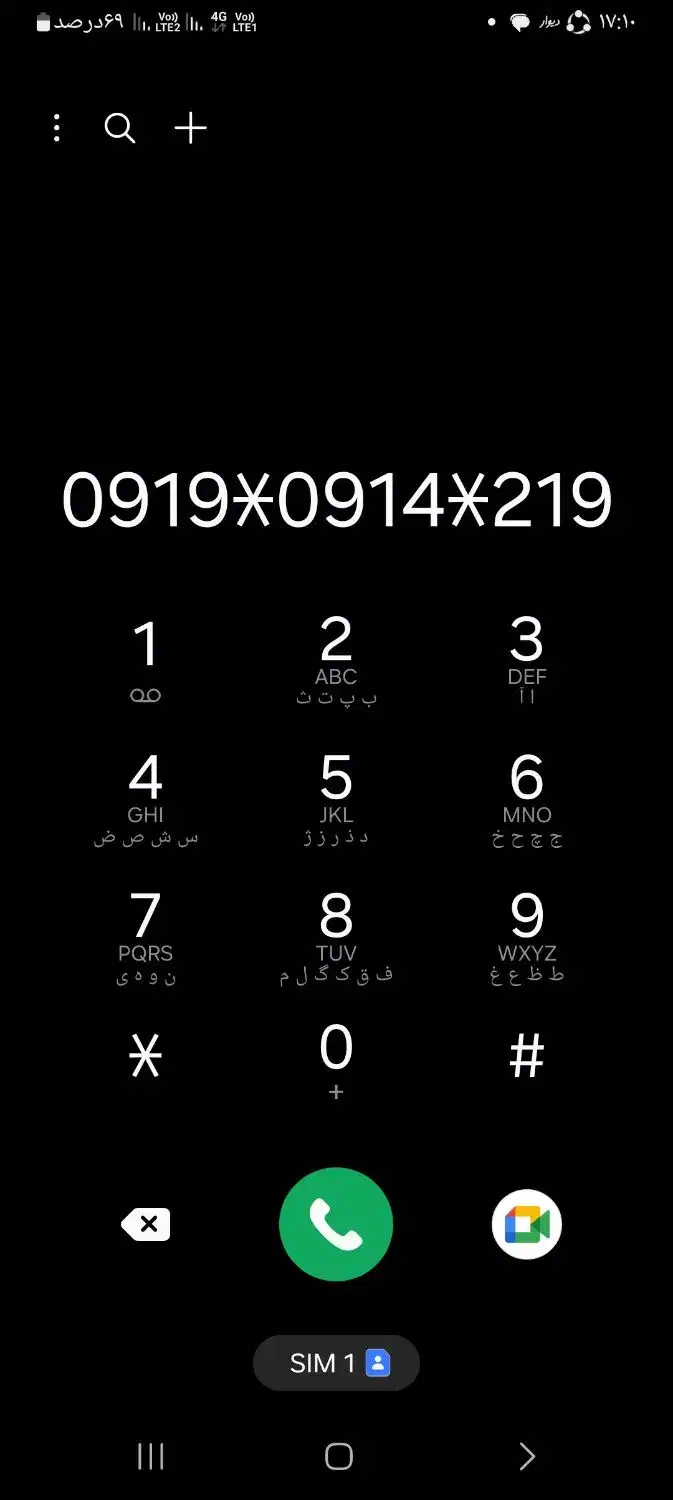
Task: Open the three-dot overflow menu
Action: coord(57,128)
